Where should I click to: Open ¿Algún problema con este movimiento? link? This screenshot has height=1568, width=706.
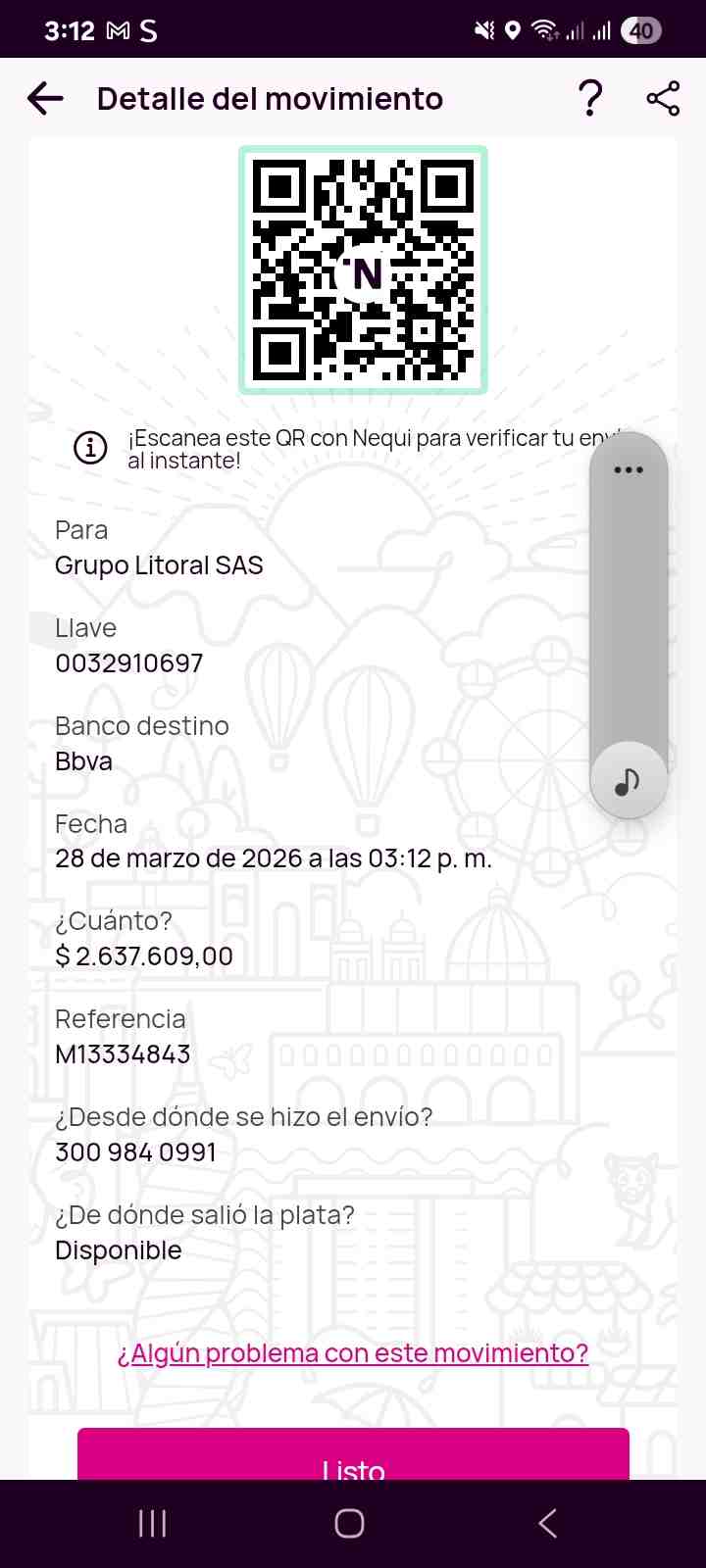[353, 1353]
